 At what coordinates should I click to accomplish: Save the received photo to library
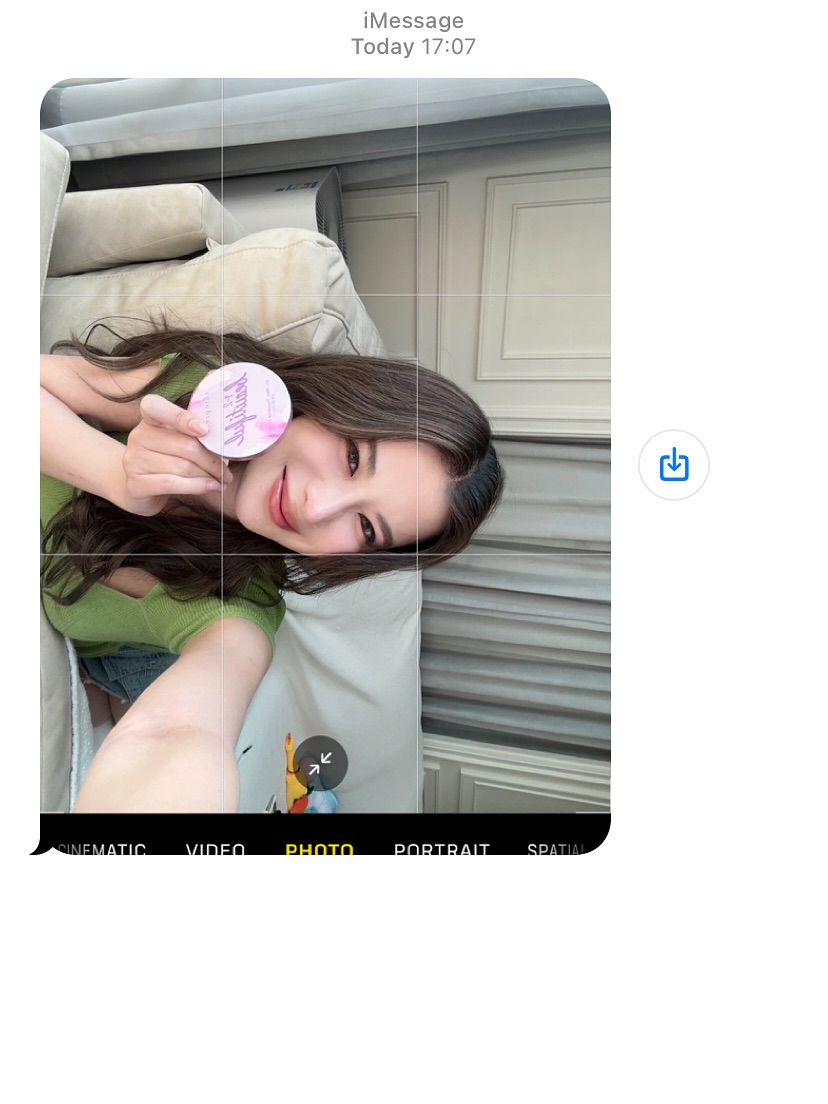pyautogui.click(x=673, y=465)
